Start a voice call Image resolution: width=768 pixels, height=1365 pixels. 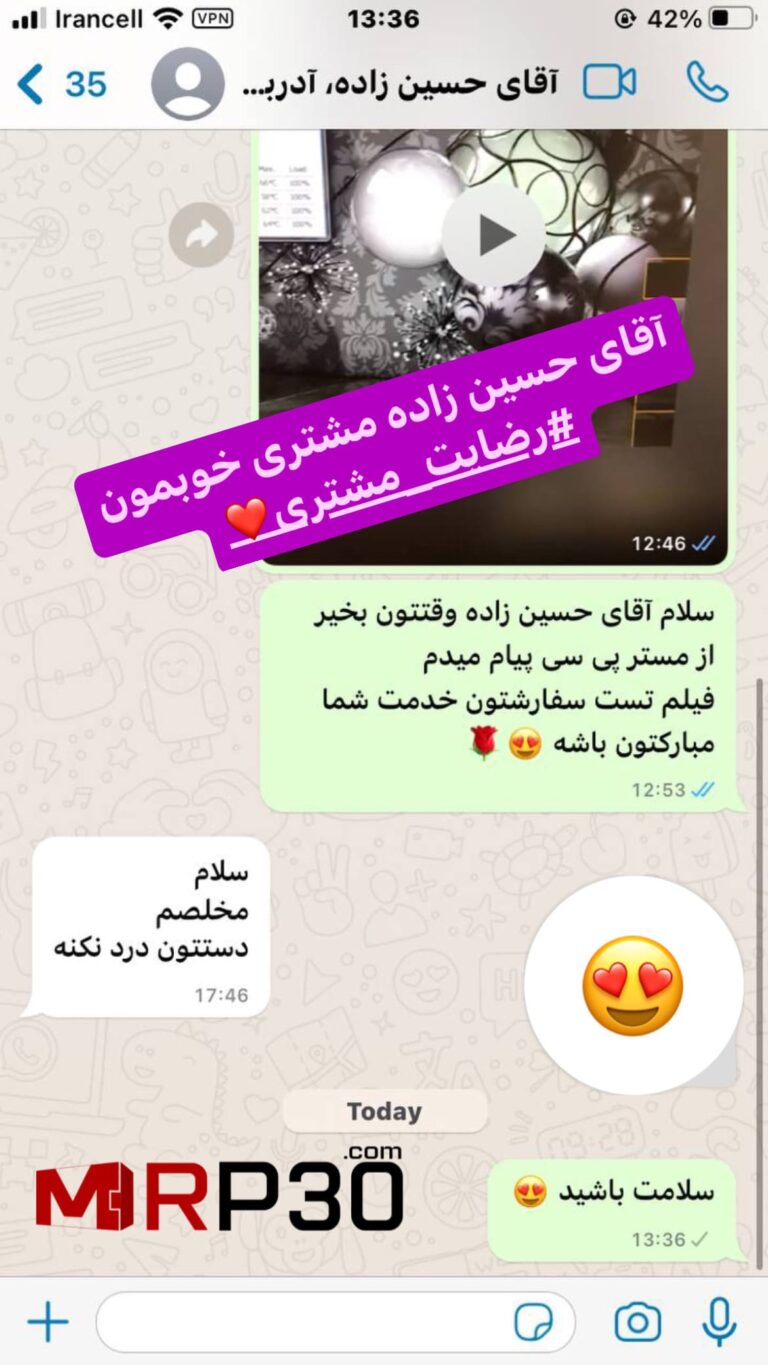click(x=707, y=83)
